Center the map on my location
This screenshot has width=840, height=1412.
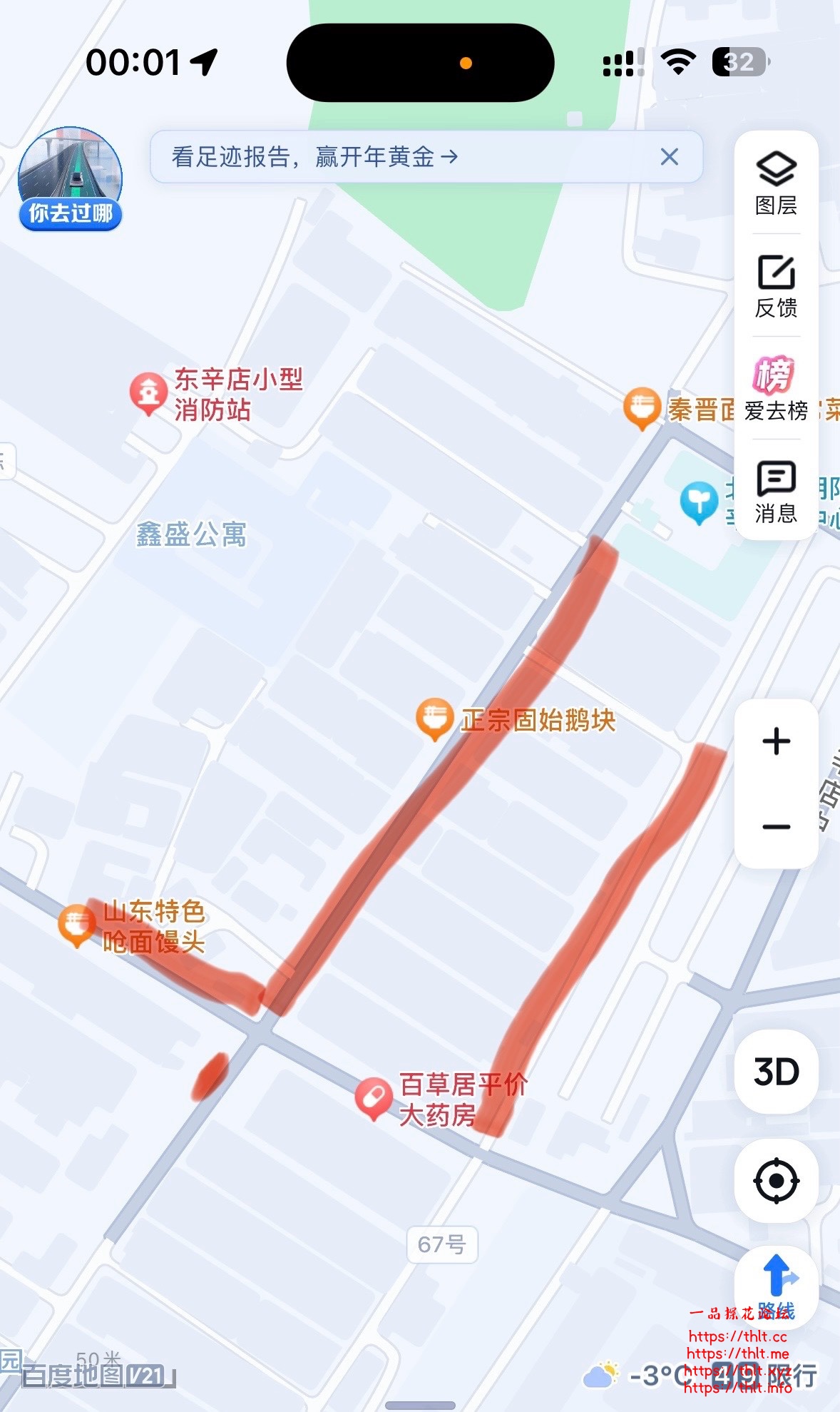(776, 1181)
